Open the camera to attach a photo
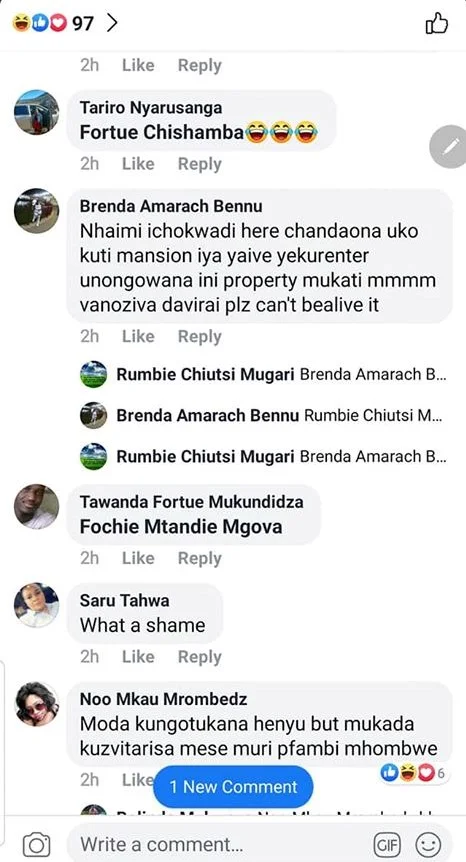The width and height of the screenshot is (466, 862). click(36, 844)
